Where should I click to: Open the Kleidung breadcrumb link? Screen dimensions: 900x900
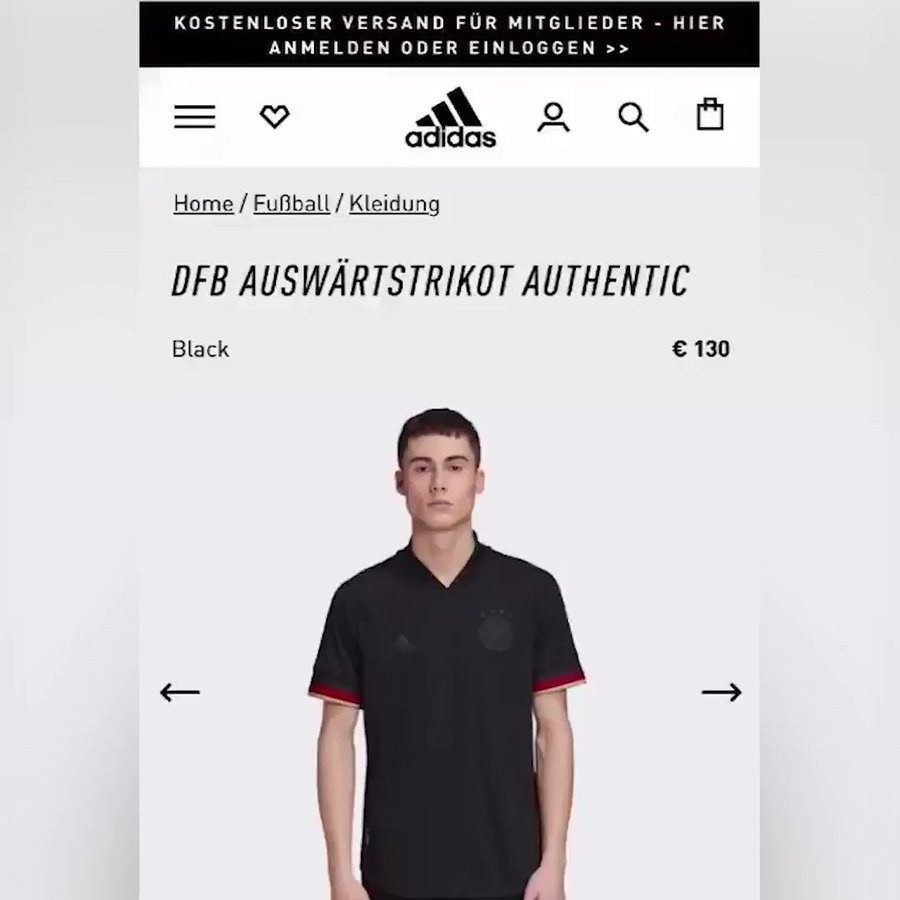(394, 204)
